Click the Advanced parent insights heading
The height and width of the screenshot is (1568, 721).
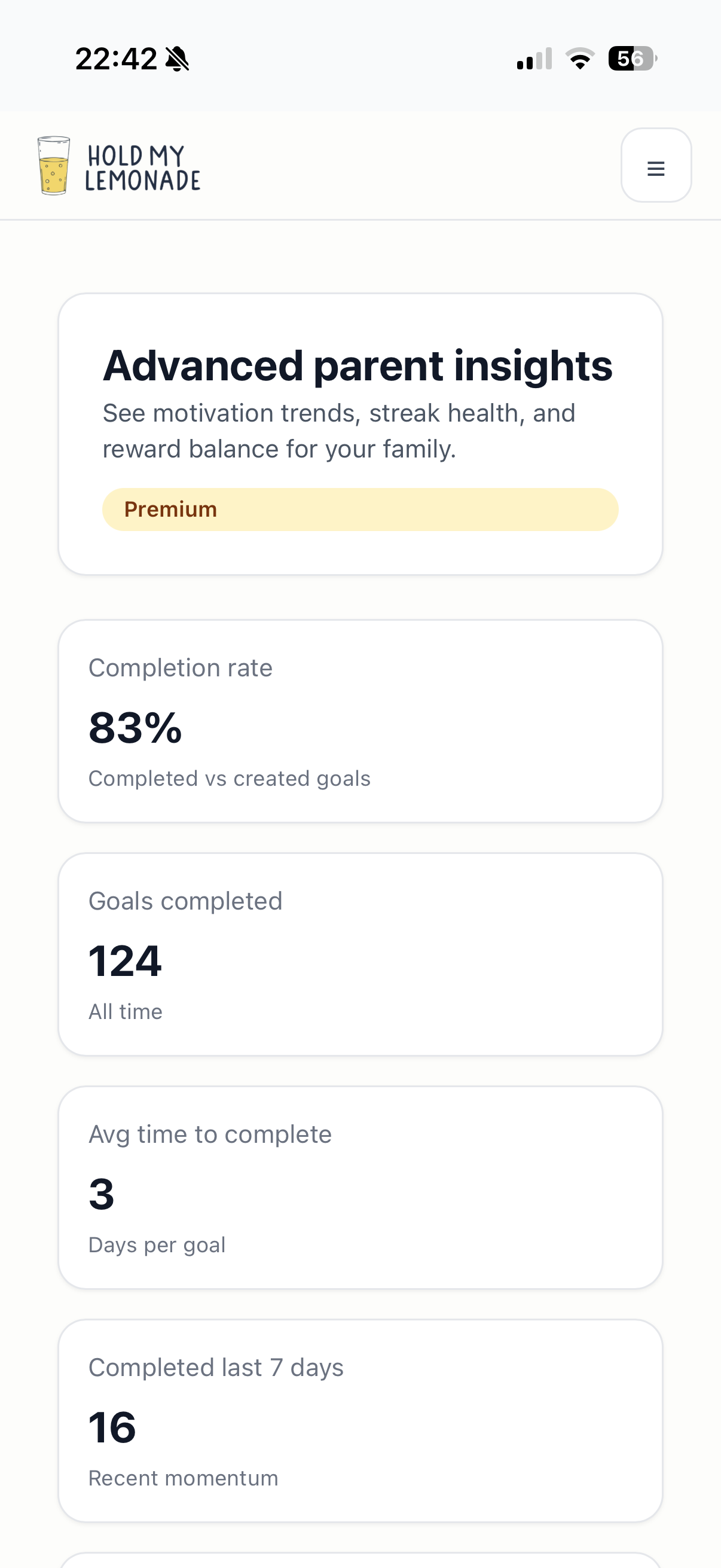[358, 365]
